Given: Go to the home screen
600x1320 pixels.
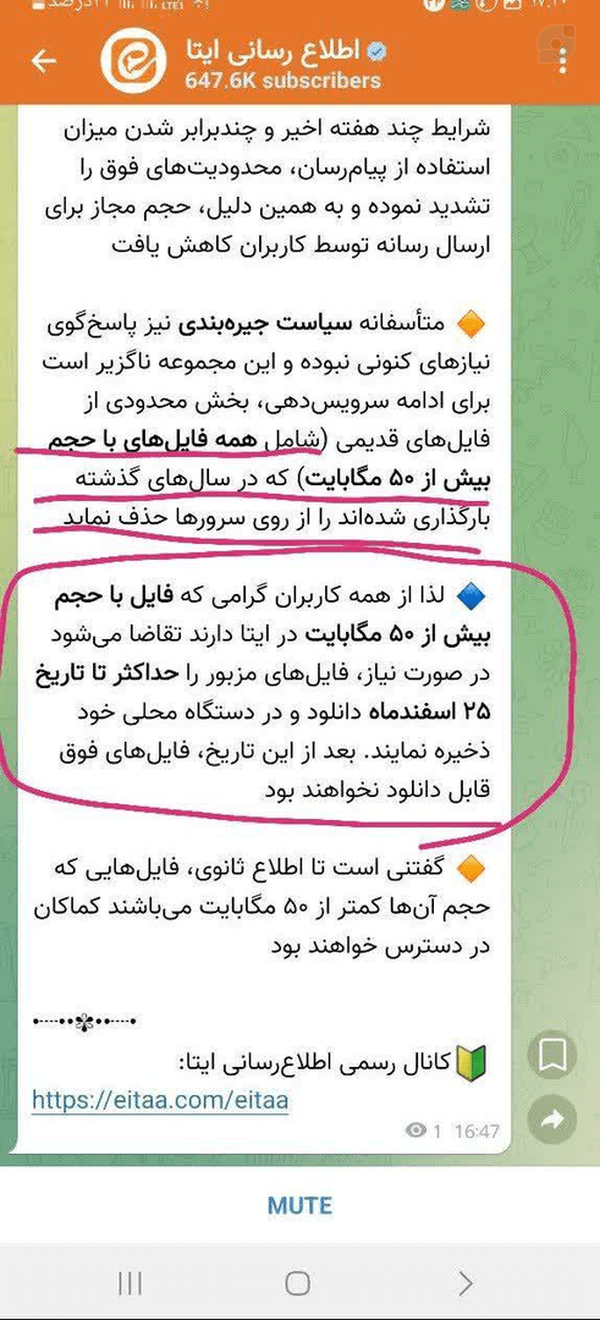Looking at the screenshot, I should point(298,1283).
